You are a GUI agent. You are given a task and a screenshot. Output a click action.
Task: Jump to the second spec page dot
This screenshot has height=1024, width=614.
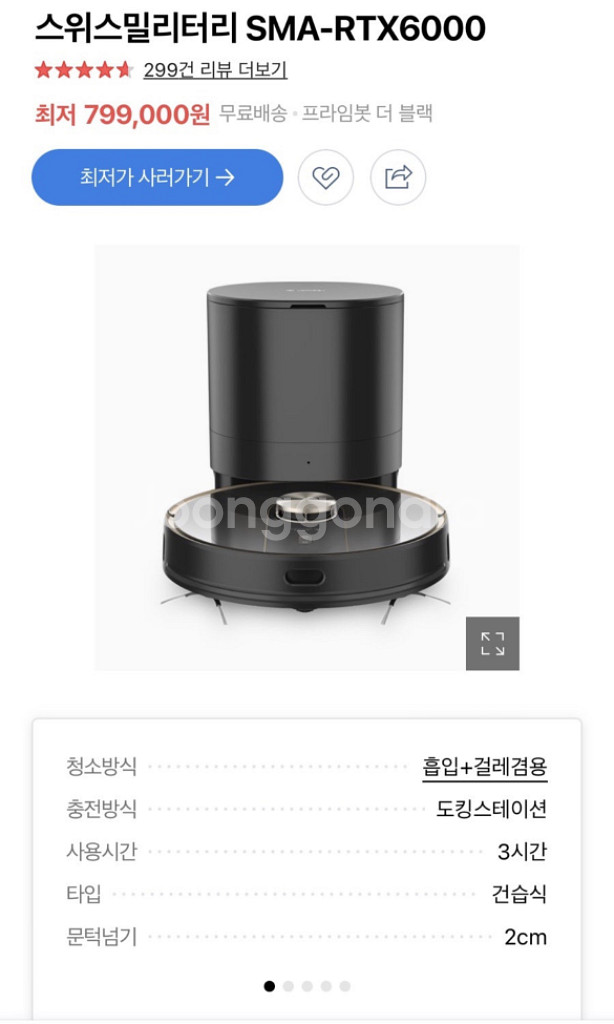point(288,986)
